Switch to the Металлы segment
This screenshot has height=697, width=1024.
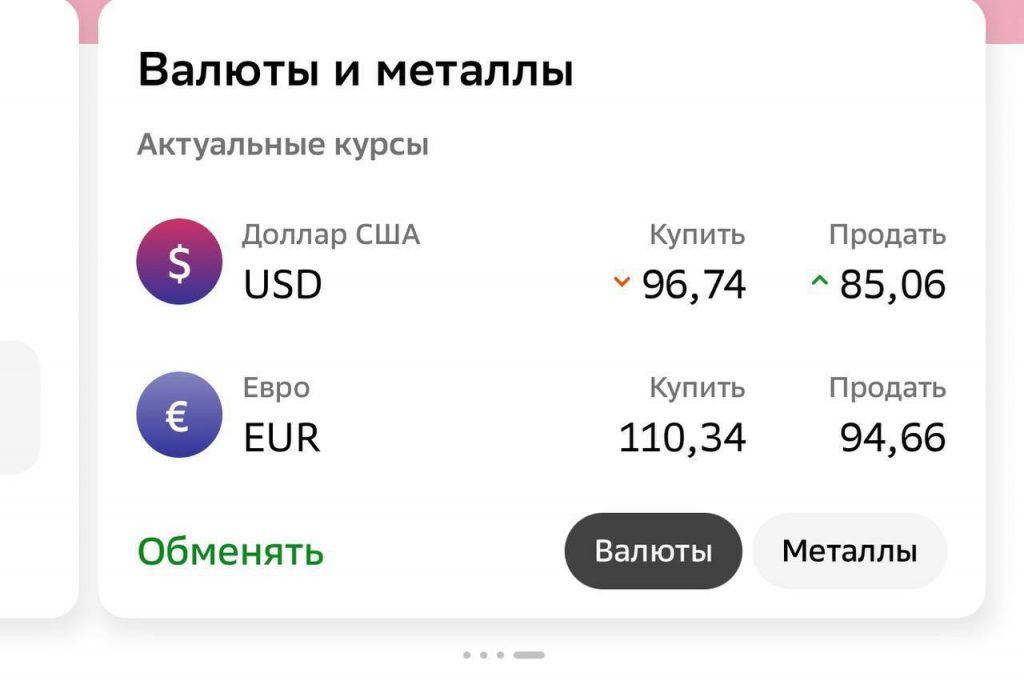(849, 551)
